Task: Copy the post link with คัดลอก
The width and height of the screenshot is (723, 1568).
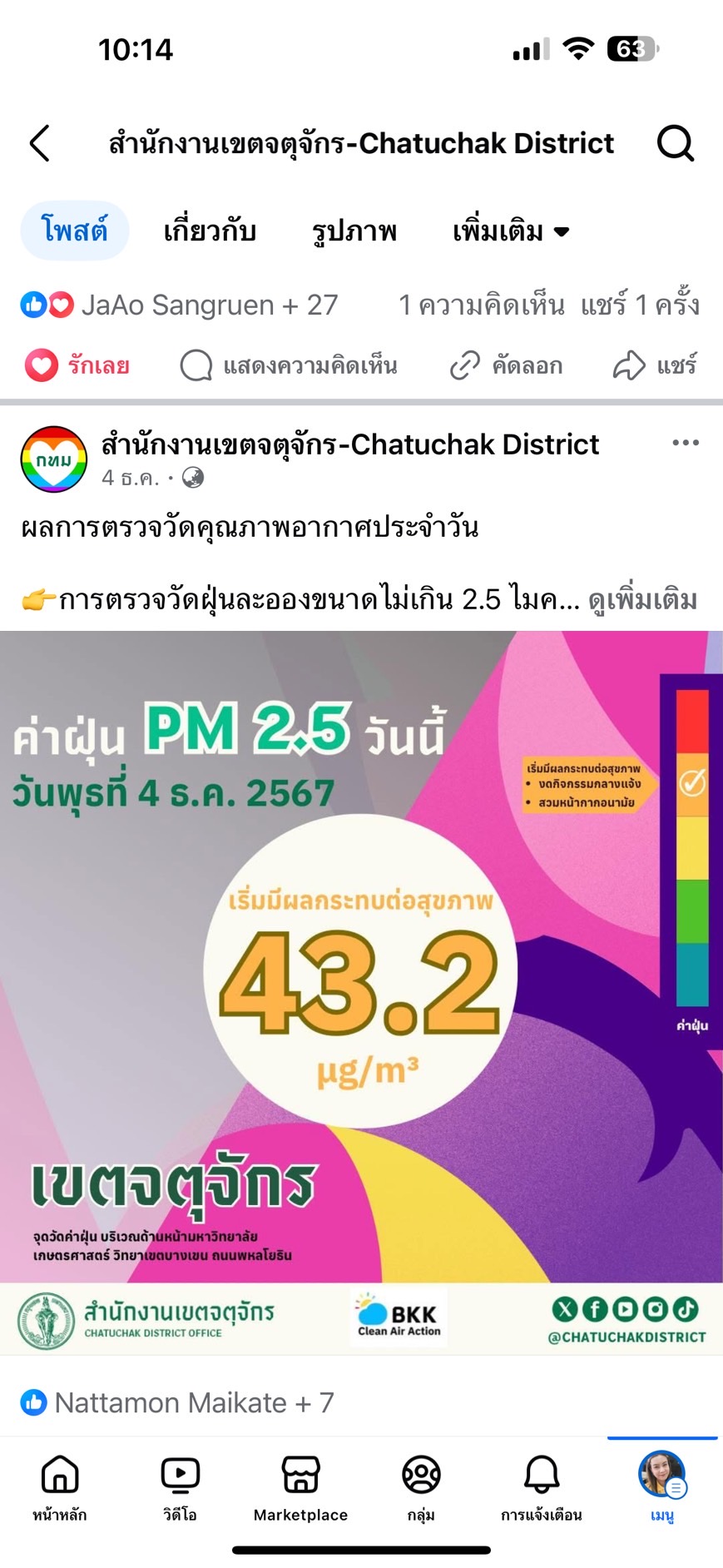Action: click(506, 365)
